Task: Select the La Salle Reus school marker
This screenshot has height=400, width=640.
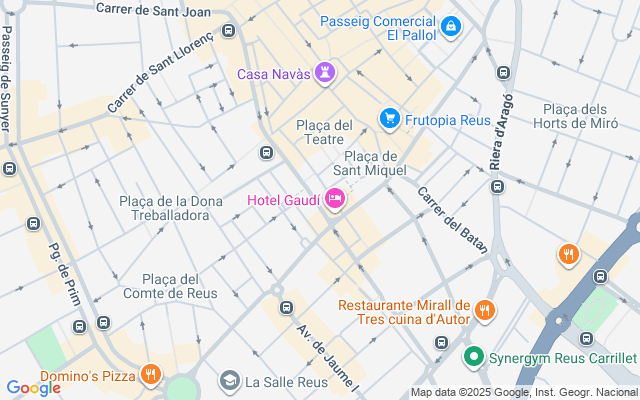Action: coord(230,381)
